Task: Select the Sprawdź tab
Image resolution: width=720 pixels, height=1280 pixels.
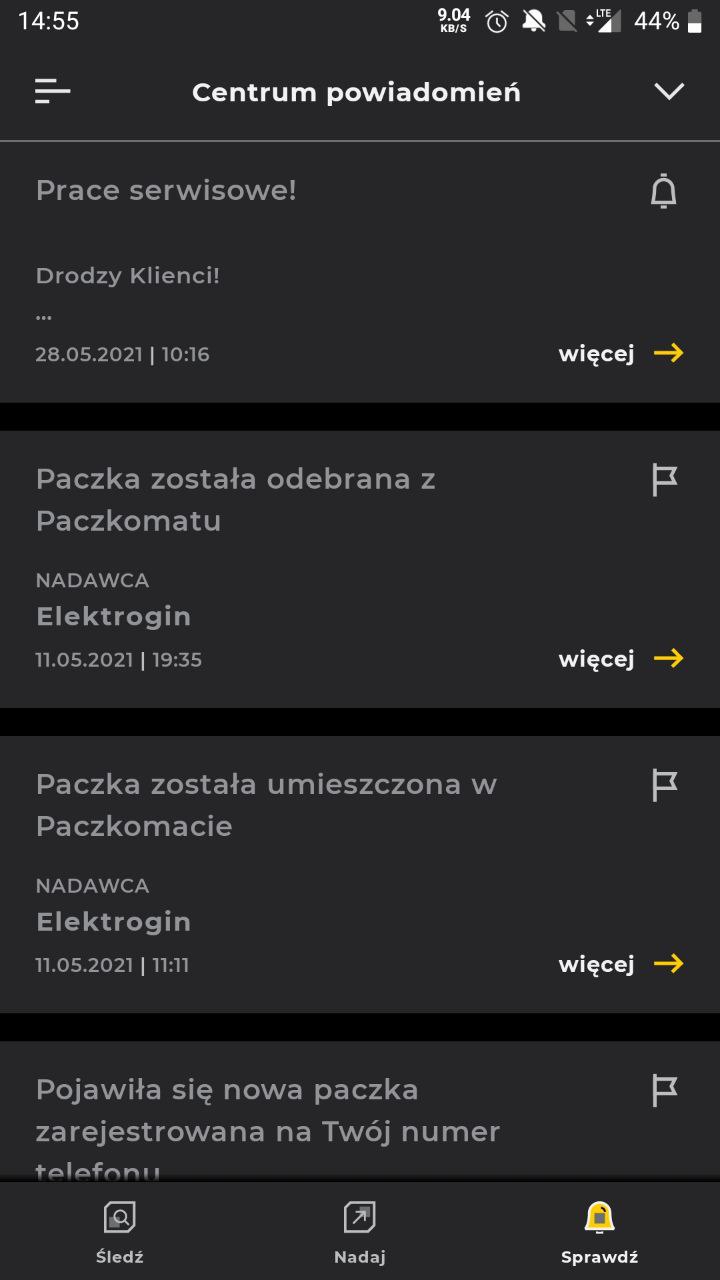Action: 599,1232
